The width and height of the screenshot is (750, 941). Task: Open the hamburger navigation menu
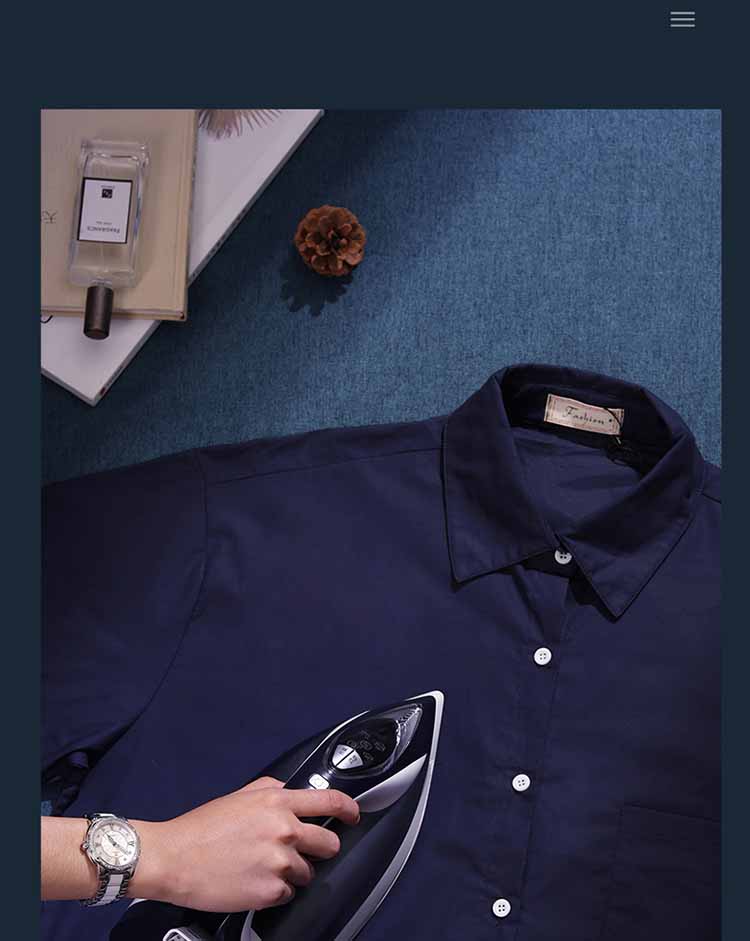682,19
